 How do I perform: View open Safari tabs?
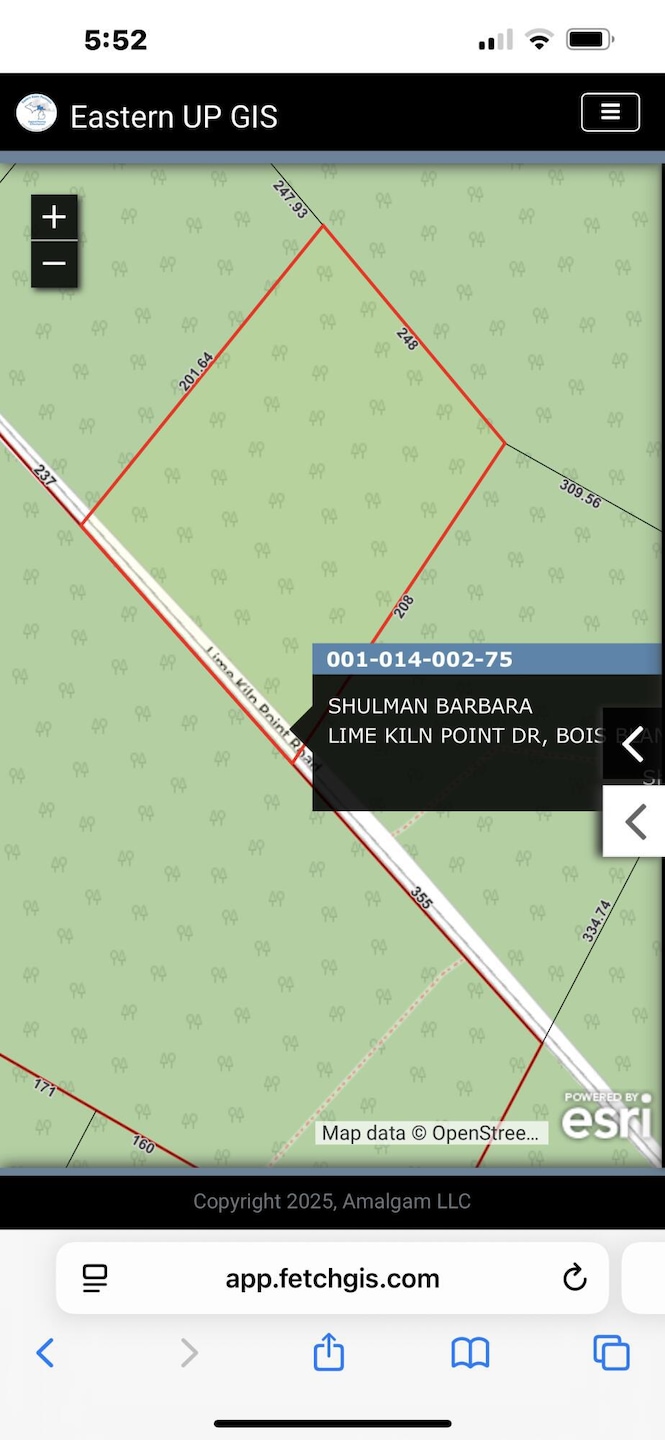click(611, 1353)
